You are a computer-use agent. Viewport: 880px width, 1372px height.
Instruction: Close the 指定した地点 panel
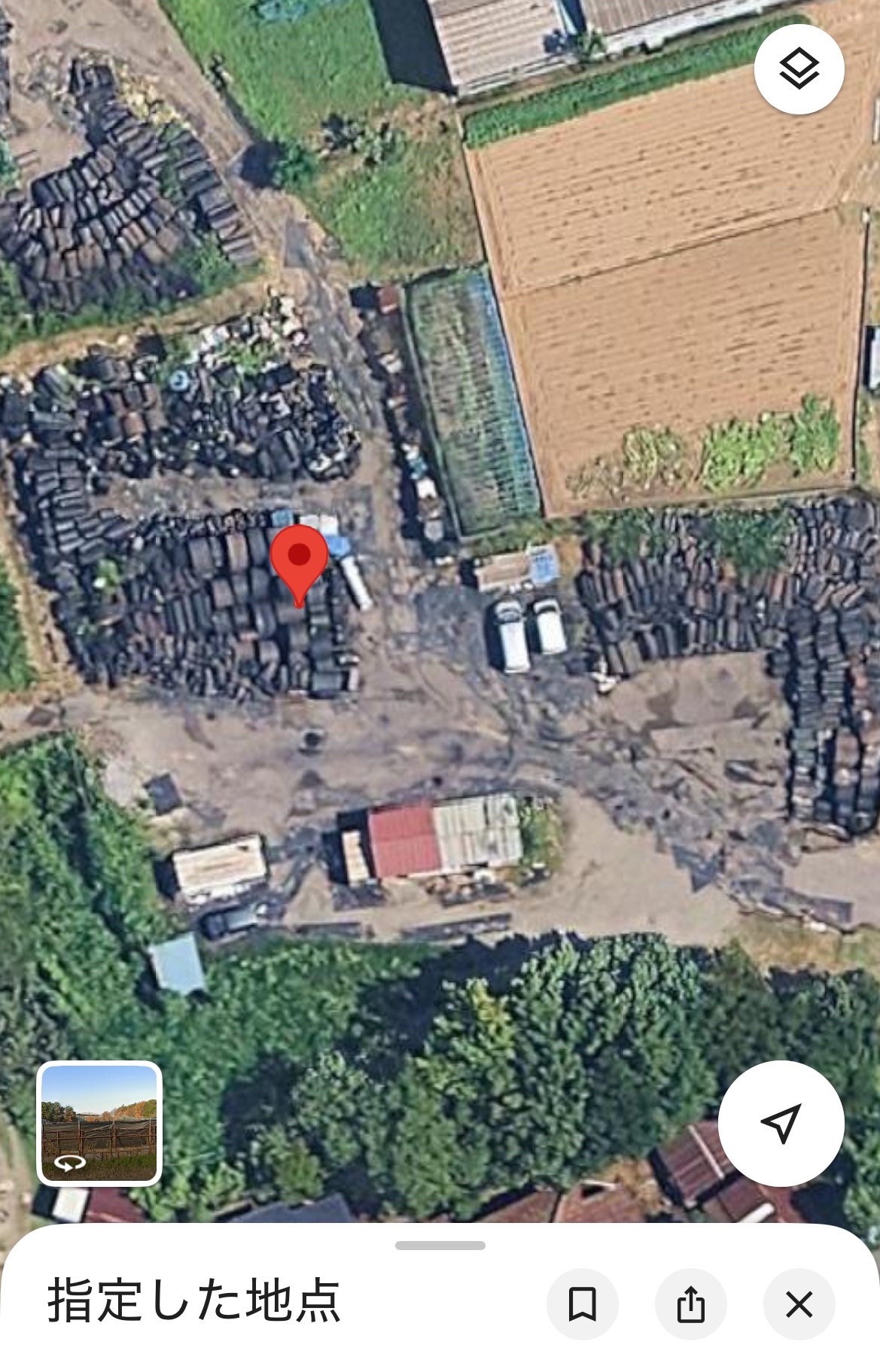tap(799, 1304)
